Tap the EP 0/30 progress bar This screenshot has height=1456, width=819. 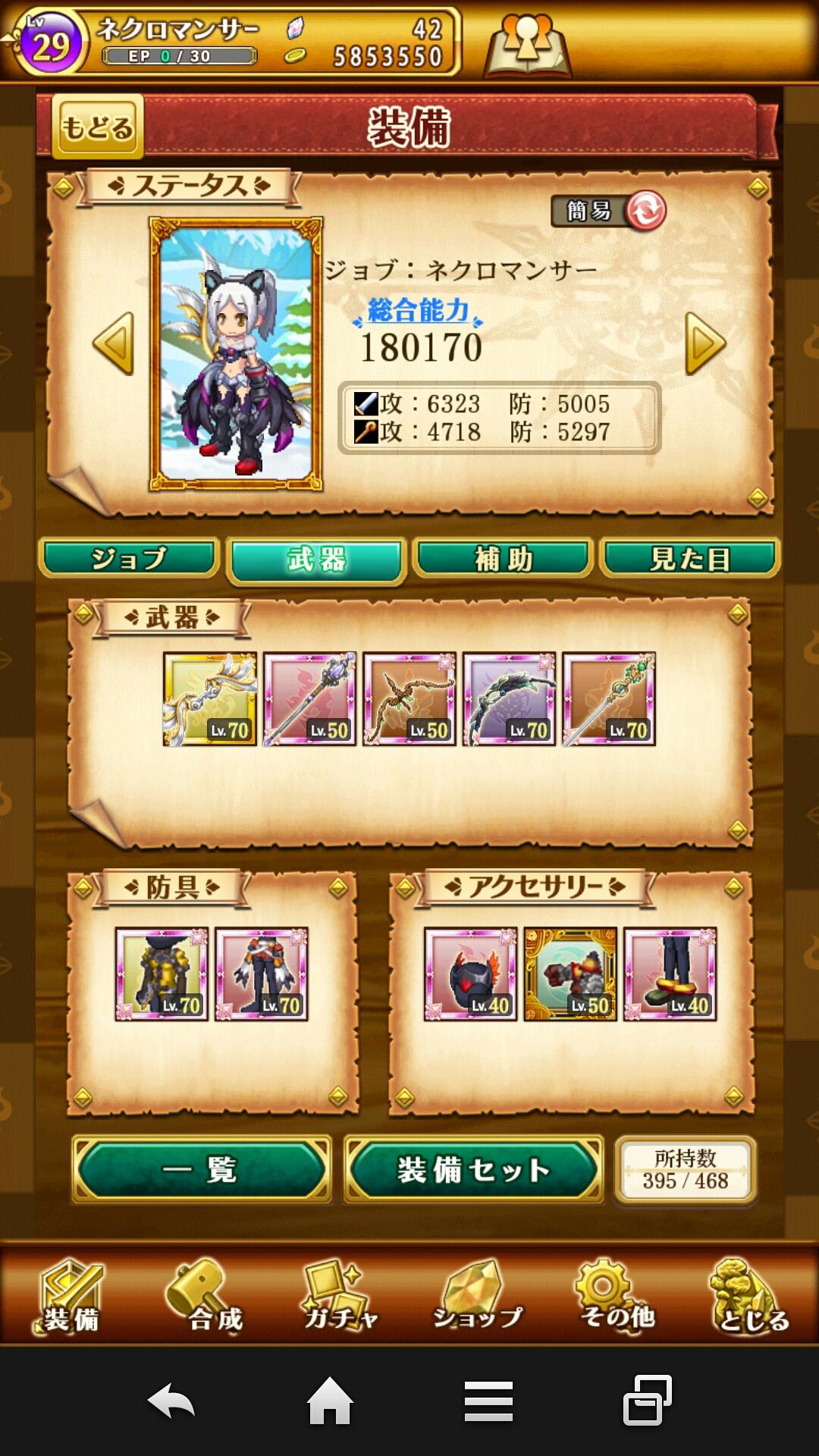click(178, 55)
